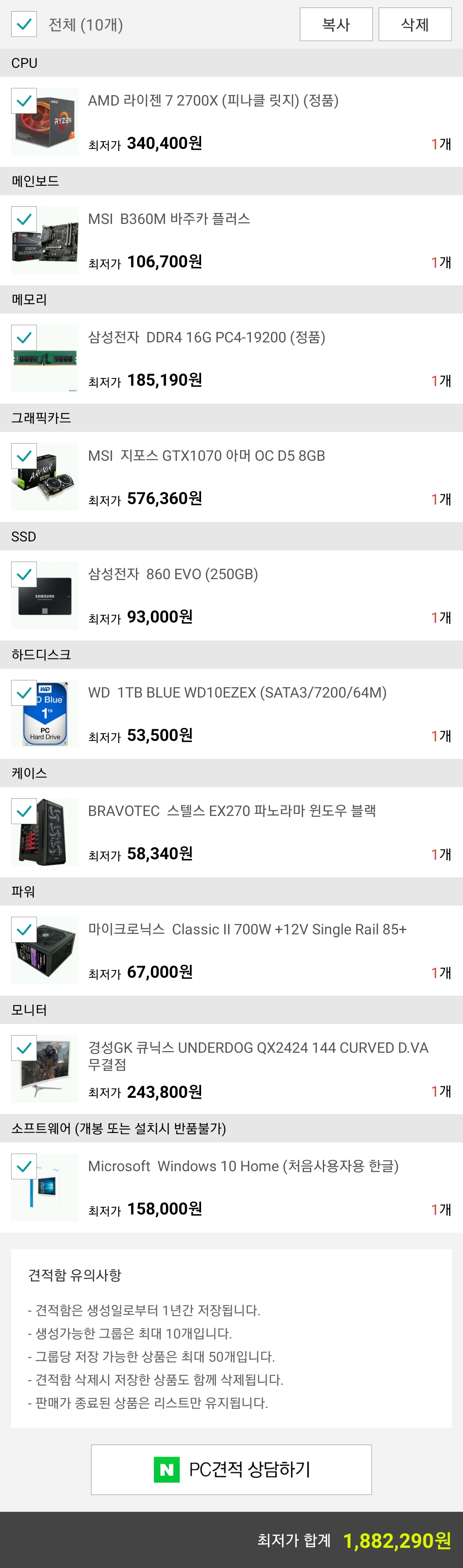Viewport: 463px width, 1568px height.
Task: Open the Microsoft Windows 10 Home product
Action: [243, 1166]
